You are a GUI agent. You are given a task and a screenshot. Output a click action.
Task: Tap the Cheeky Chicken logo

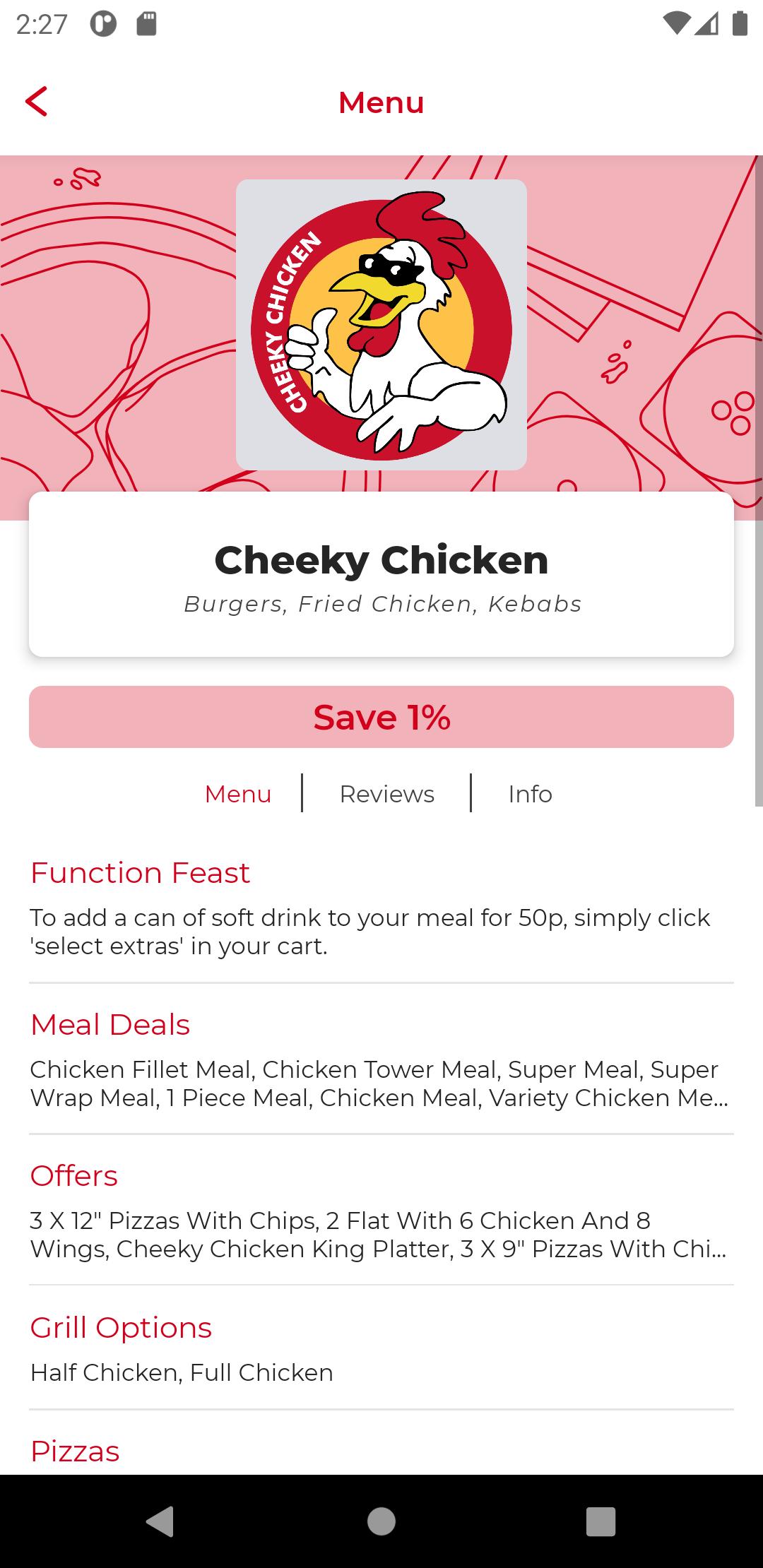coord(381,322)
